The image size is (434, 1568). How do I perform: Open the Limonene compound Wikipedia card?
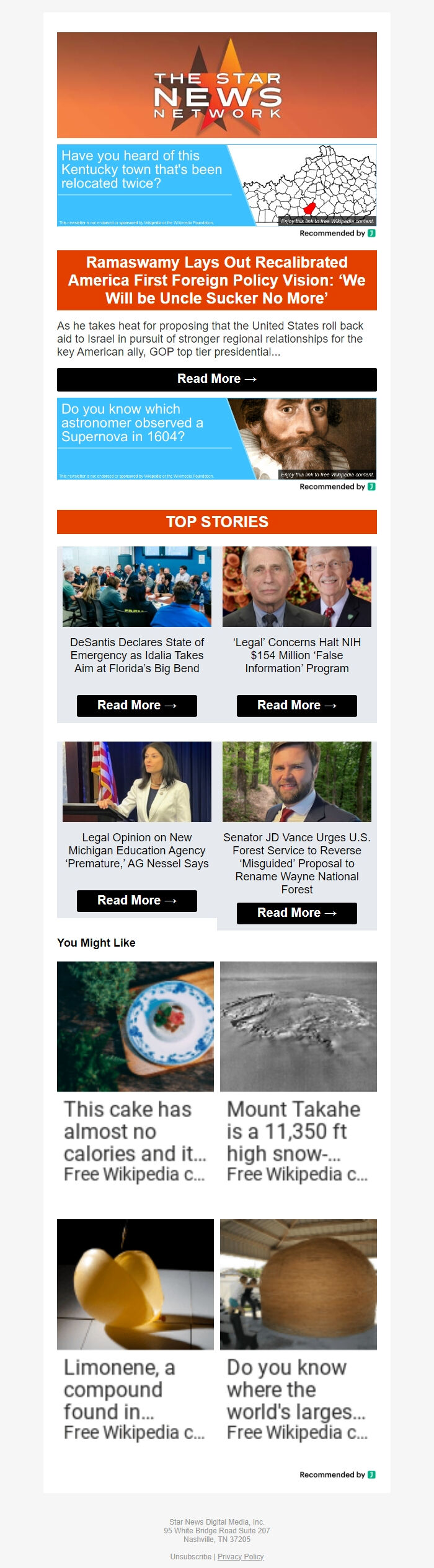point(135,1329)
